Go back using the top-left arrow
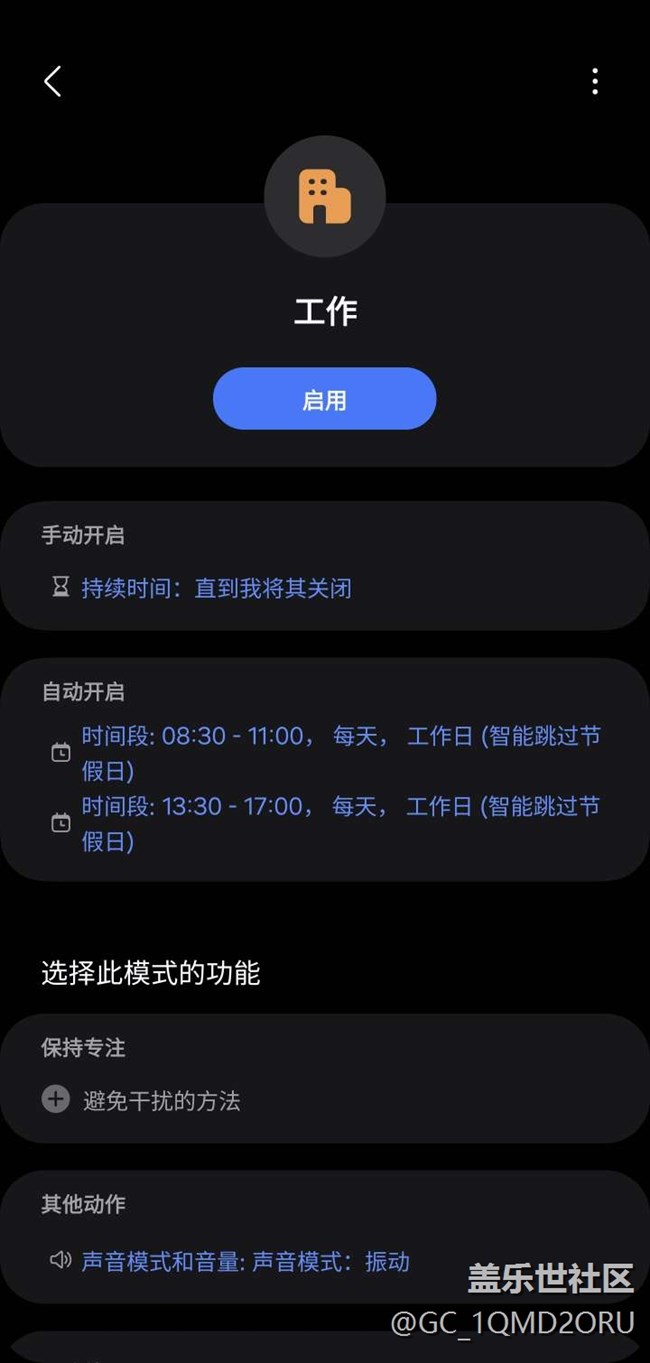 53,81
